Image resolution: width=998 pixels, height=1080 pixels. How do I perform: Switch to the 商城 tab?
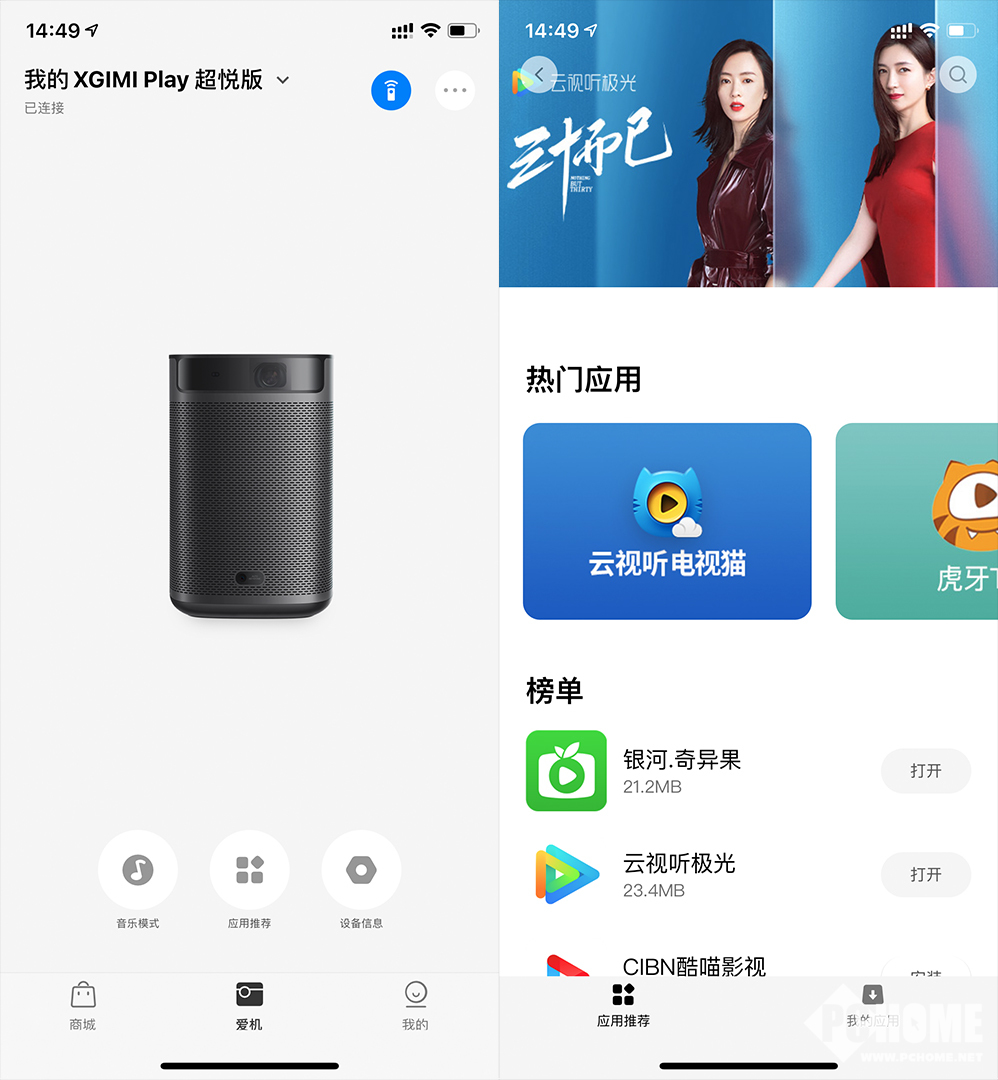pyautogui.click(x=83, y=1007)
